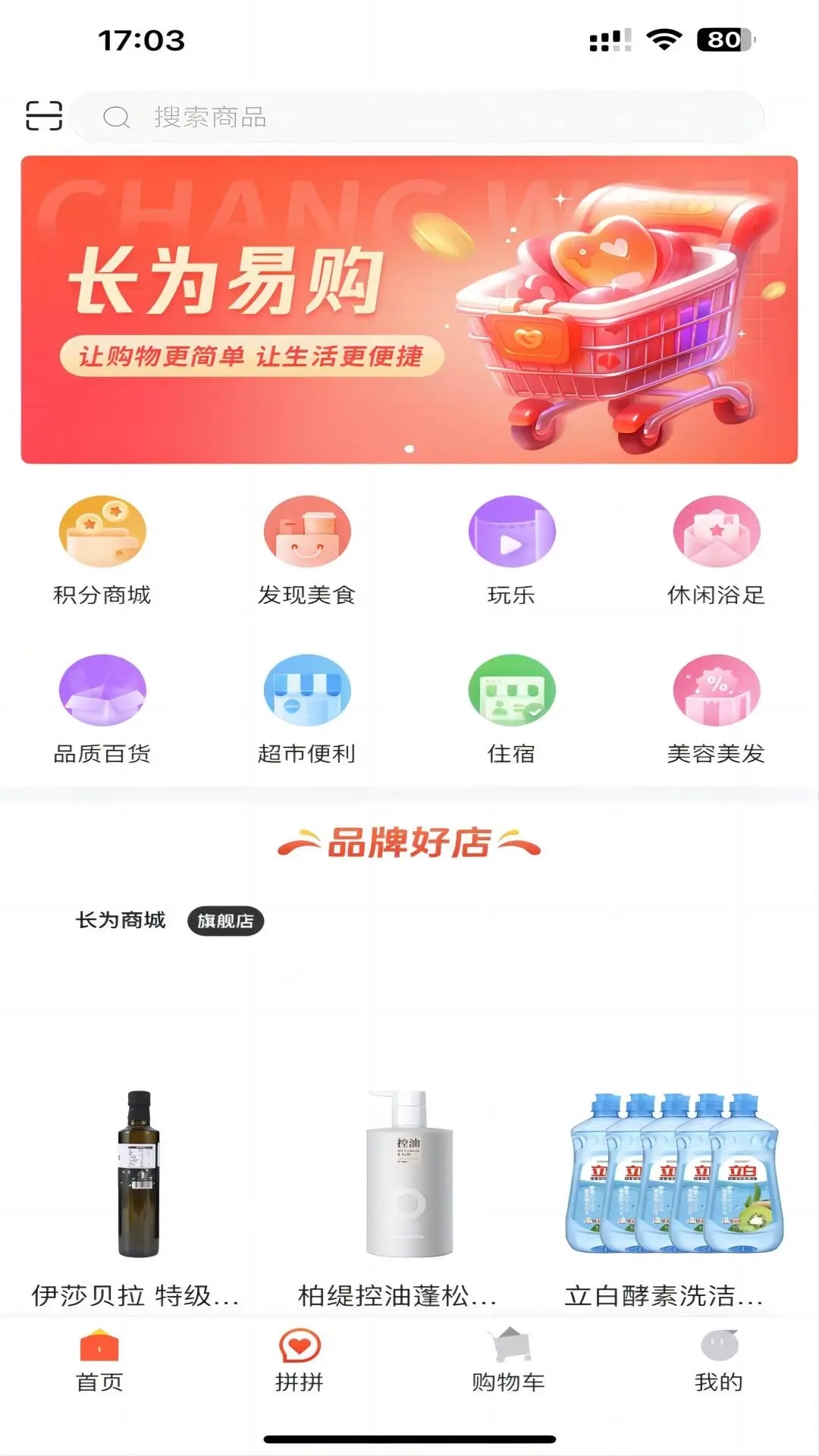Tap the 旗舰店 flagship store badge
819x1456 pixels.
click(225, 922)
